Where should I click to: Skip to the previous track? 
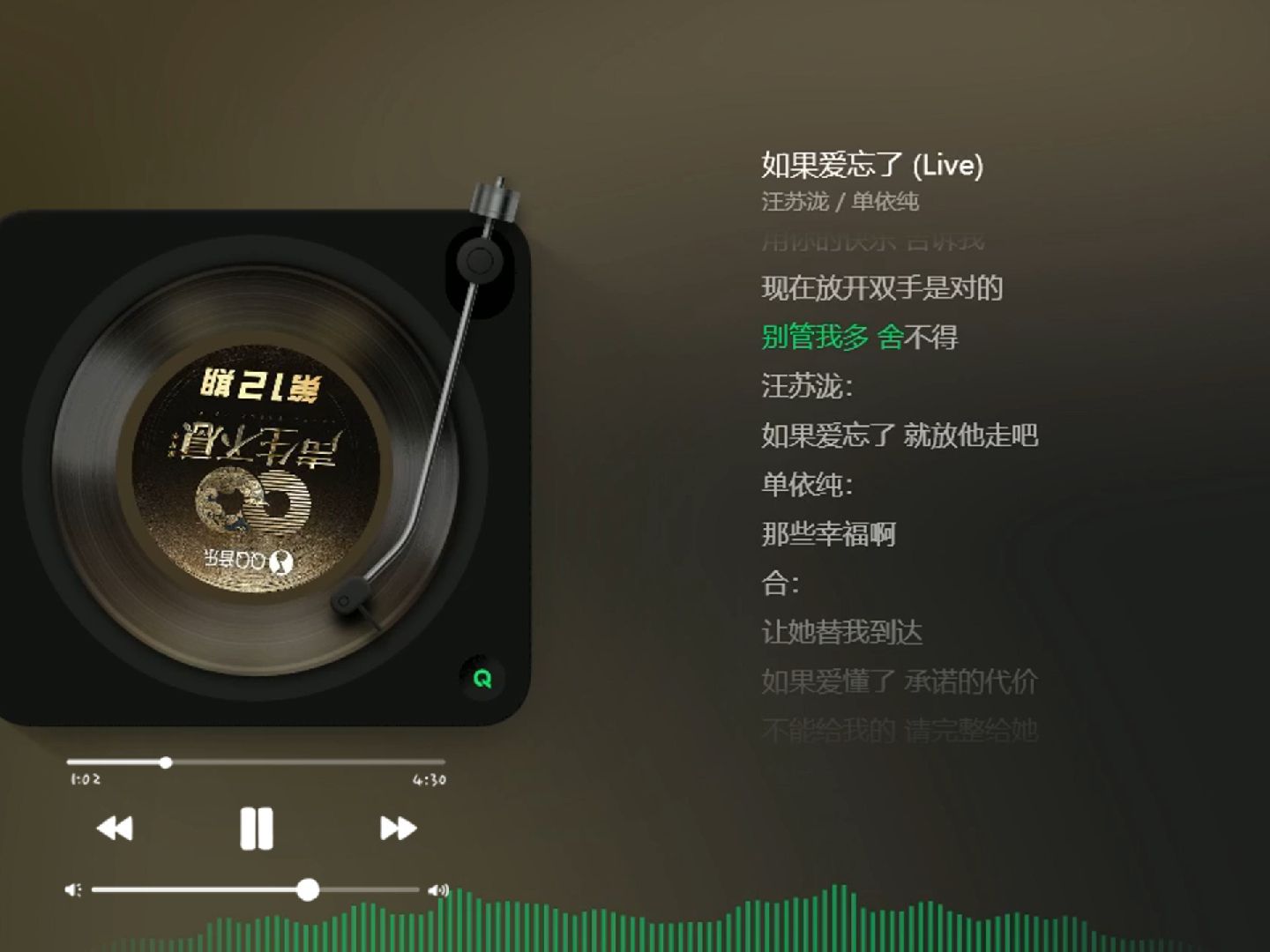(x=115, y=829)
